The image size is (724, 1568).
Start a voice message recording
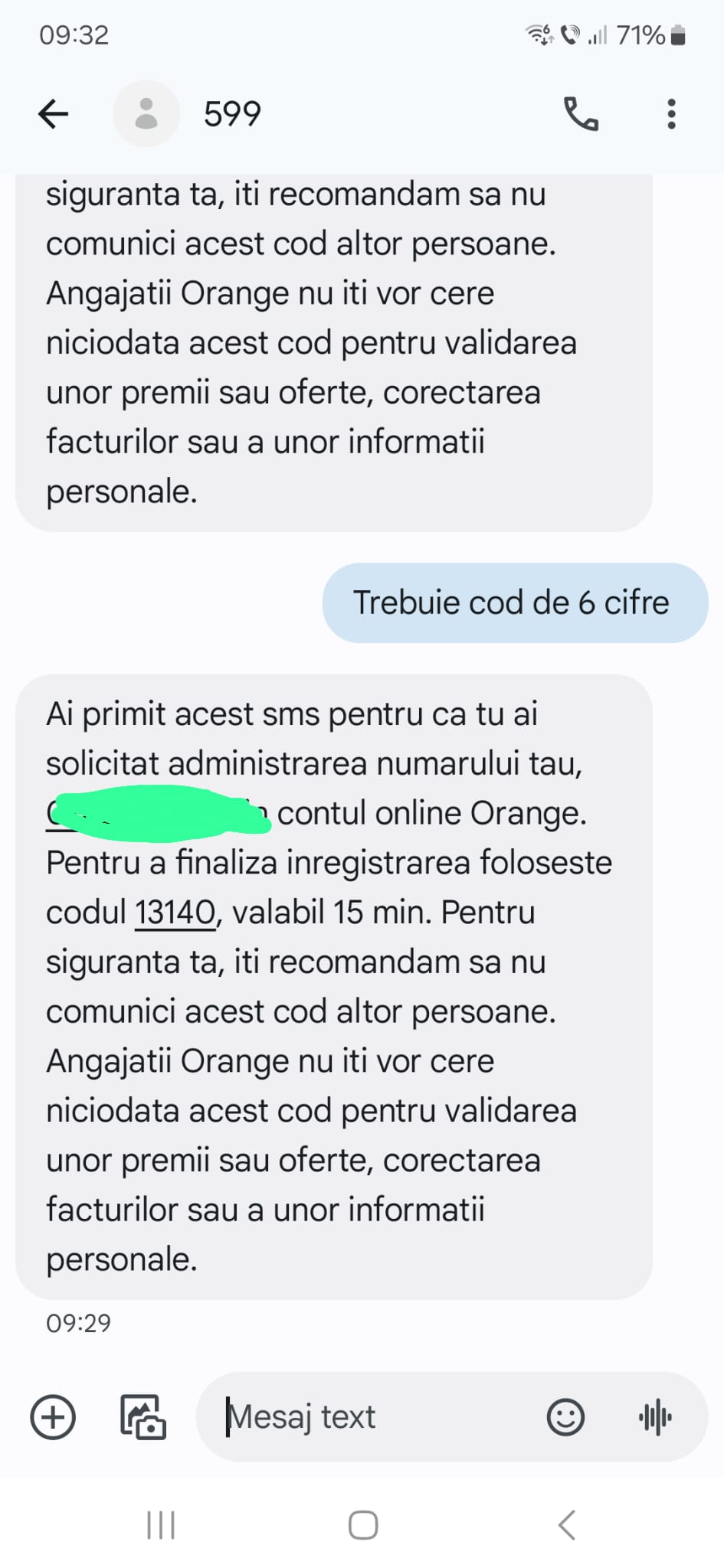point(655,1417)
